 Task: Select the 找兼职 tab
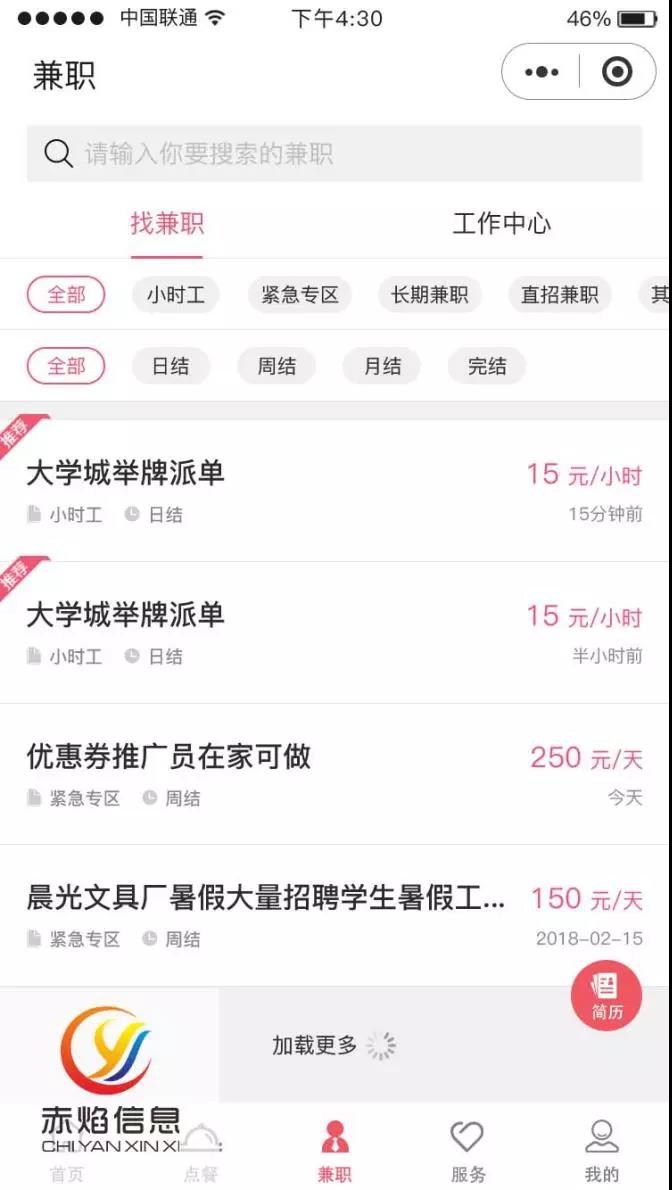pos(167,223)
